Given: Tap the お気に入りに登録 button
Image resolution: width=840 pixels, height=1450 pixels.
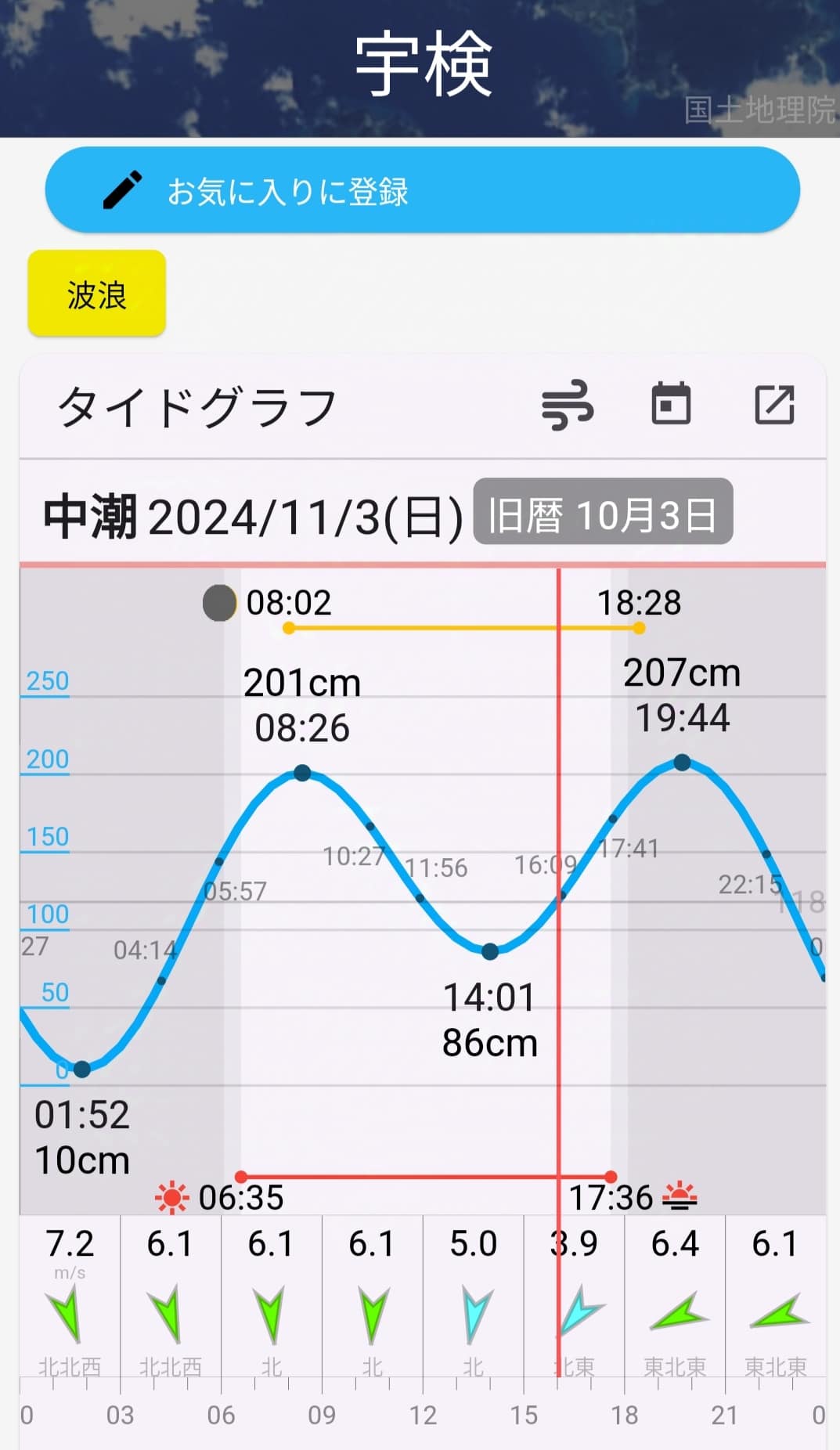Looking at the screenshot, I should (x=422, y=190).
